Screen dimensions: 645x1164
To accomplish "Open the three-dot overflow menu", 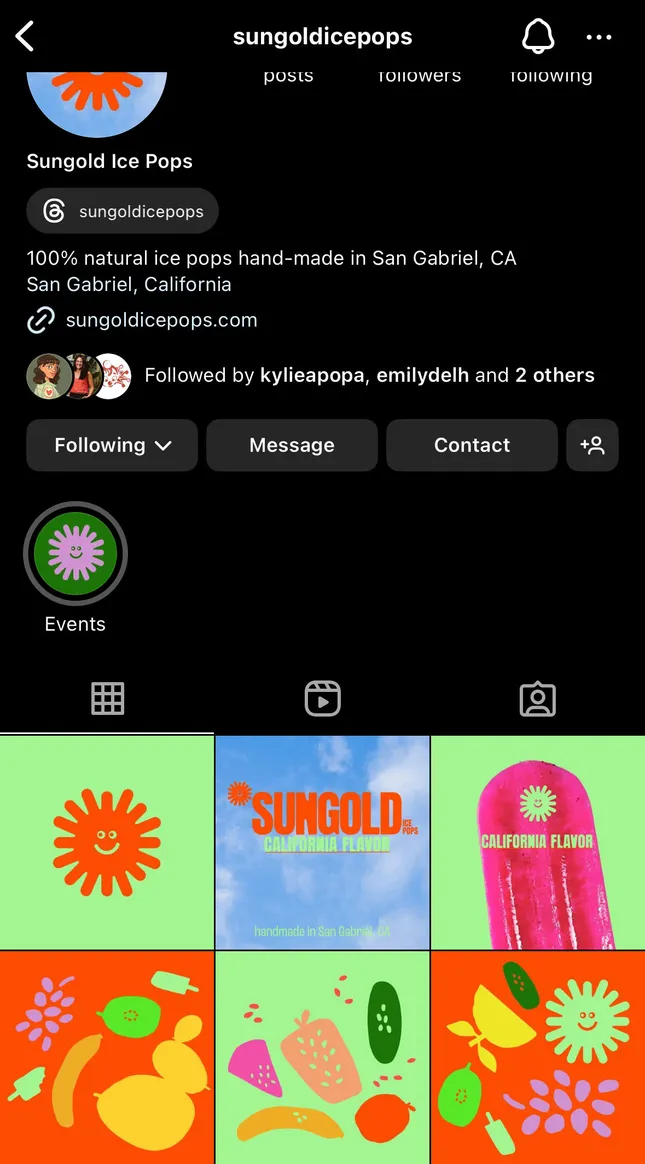I will click(x=599, y=38).
